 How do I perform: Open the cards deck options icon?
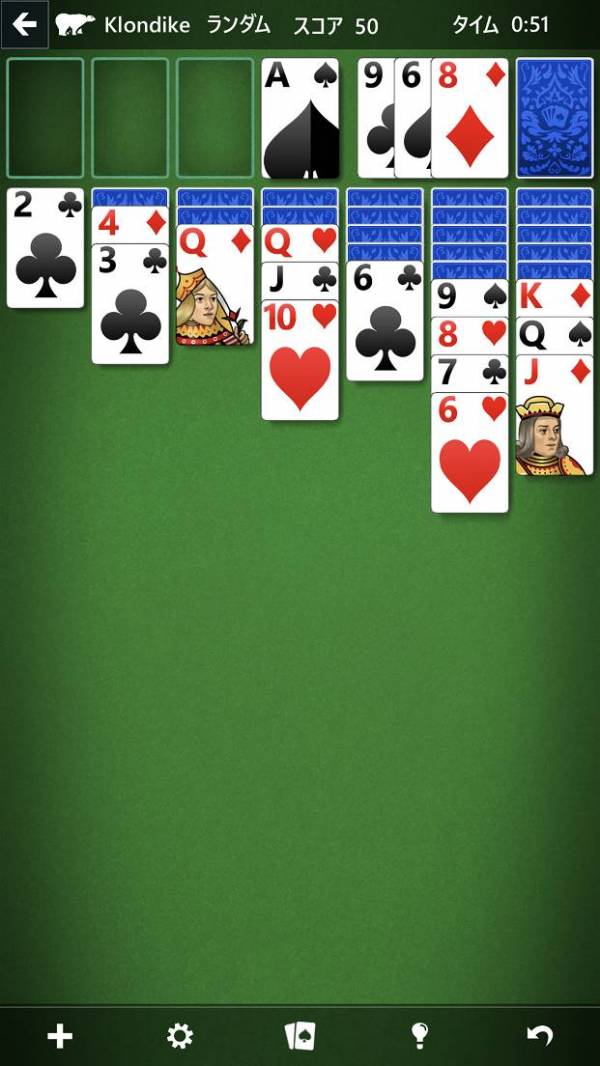(x=300, y=1036)
